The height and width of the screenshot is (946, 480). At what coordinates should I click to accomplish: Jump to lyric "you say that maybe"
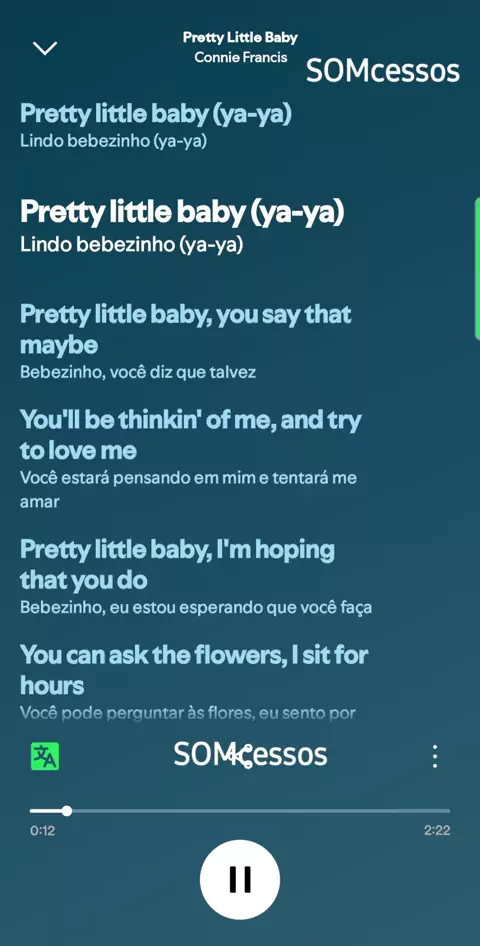point(186,330)
